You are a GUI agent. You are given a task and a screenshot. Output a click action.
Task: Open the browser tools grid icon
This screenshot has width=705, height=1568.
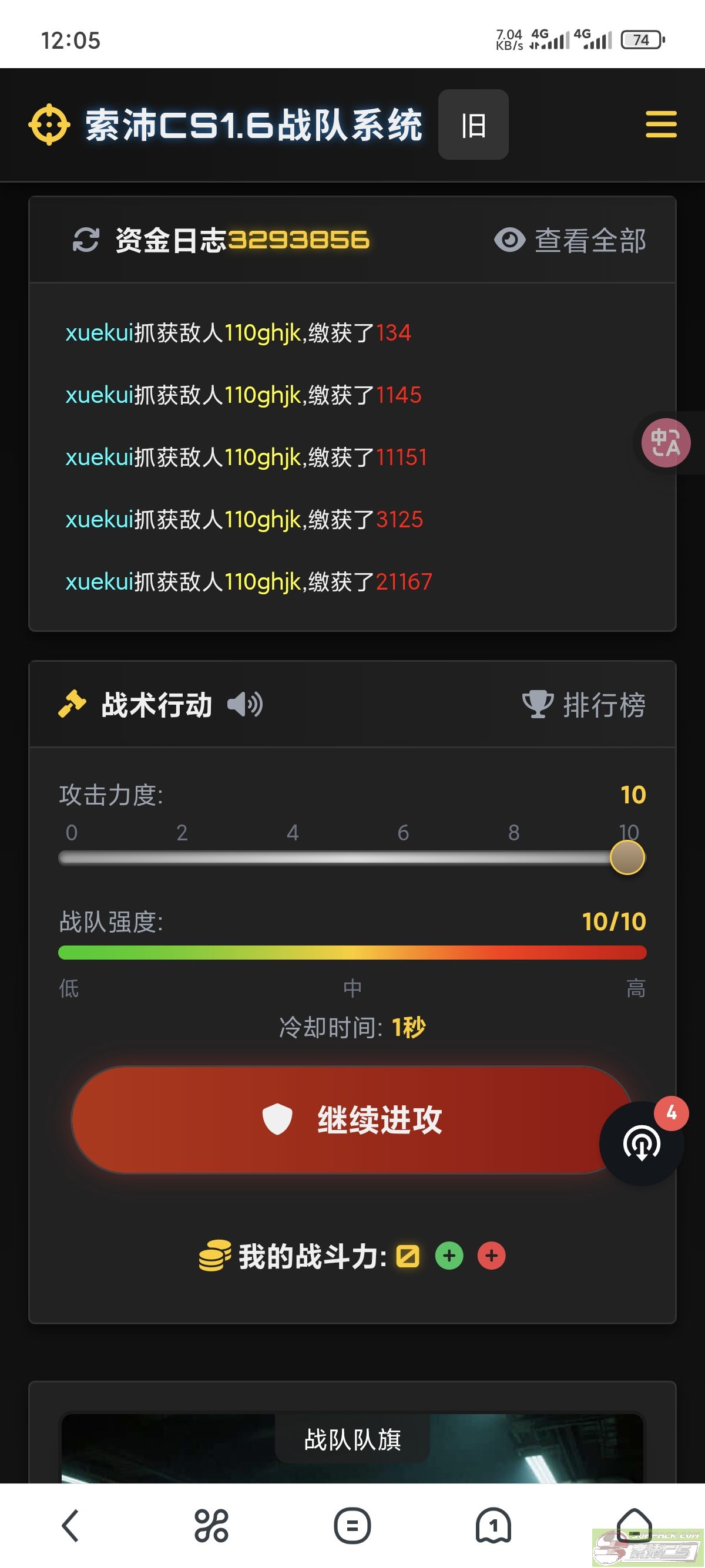(x=211, y=1525)
